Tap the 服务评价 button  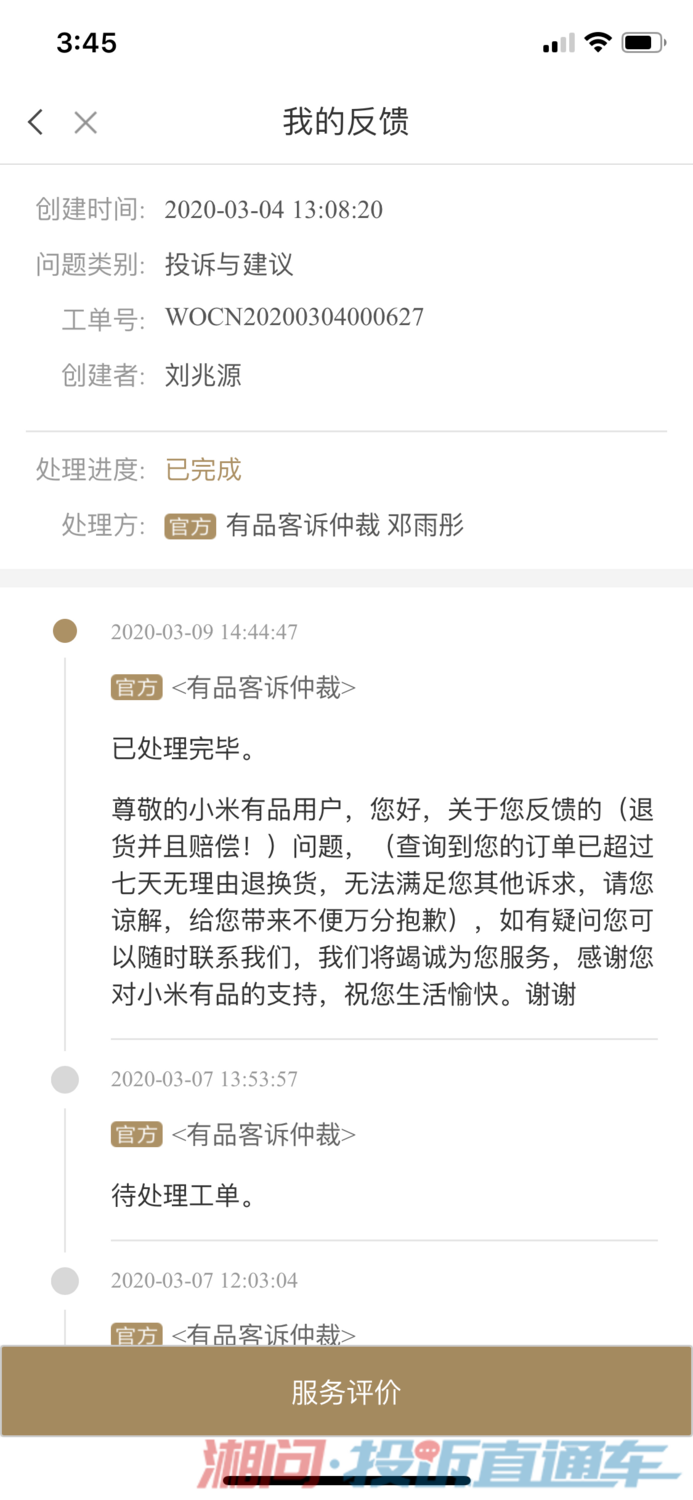tap(346, 1391)
